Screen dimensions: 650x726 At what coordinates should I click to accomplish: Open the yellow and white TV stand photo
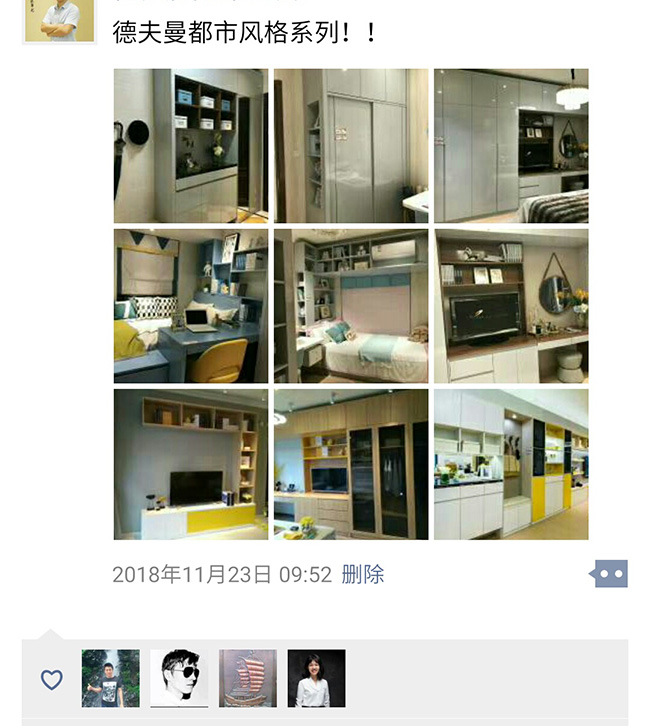[190, 465]
